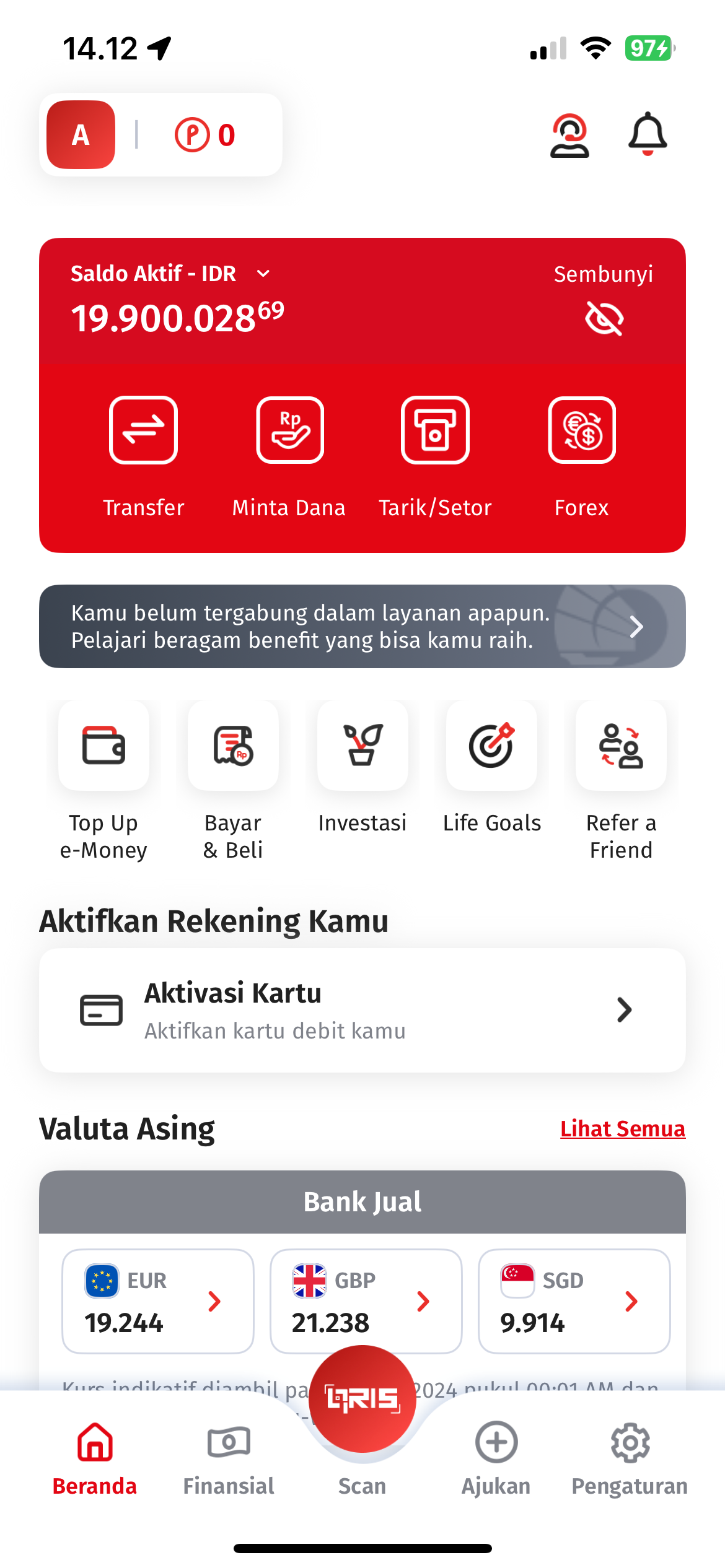Switch to the Finansial tab
This screenshot has height=1568, width=725.
coord(229,1458)
